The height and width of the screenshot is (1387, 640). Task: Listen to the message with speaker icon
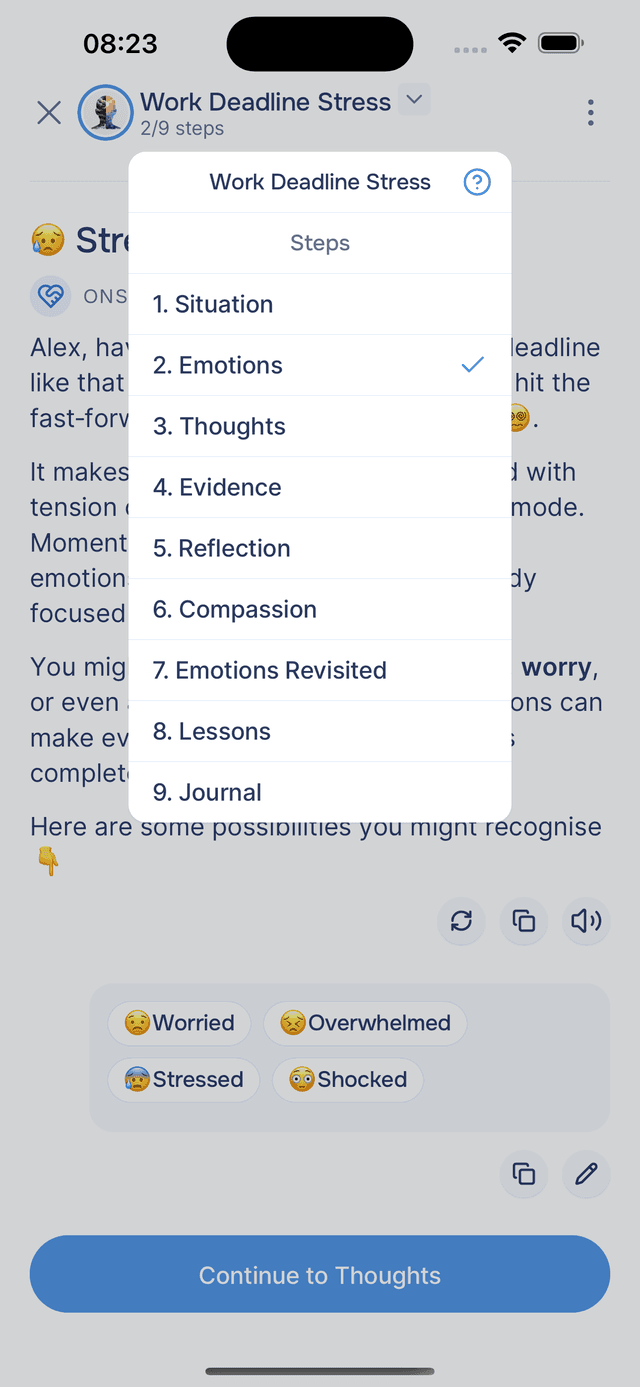585,921
